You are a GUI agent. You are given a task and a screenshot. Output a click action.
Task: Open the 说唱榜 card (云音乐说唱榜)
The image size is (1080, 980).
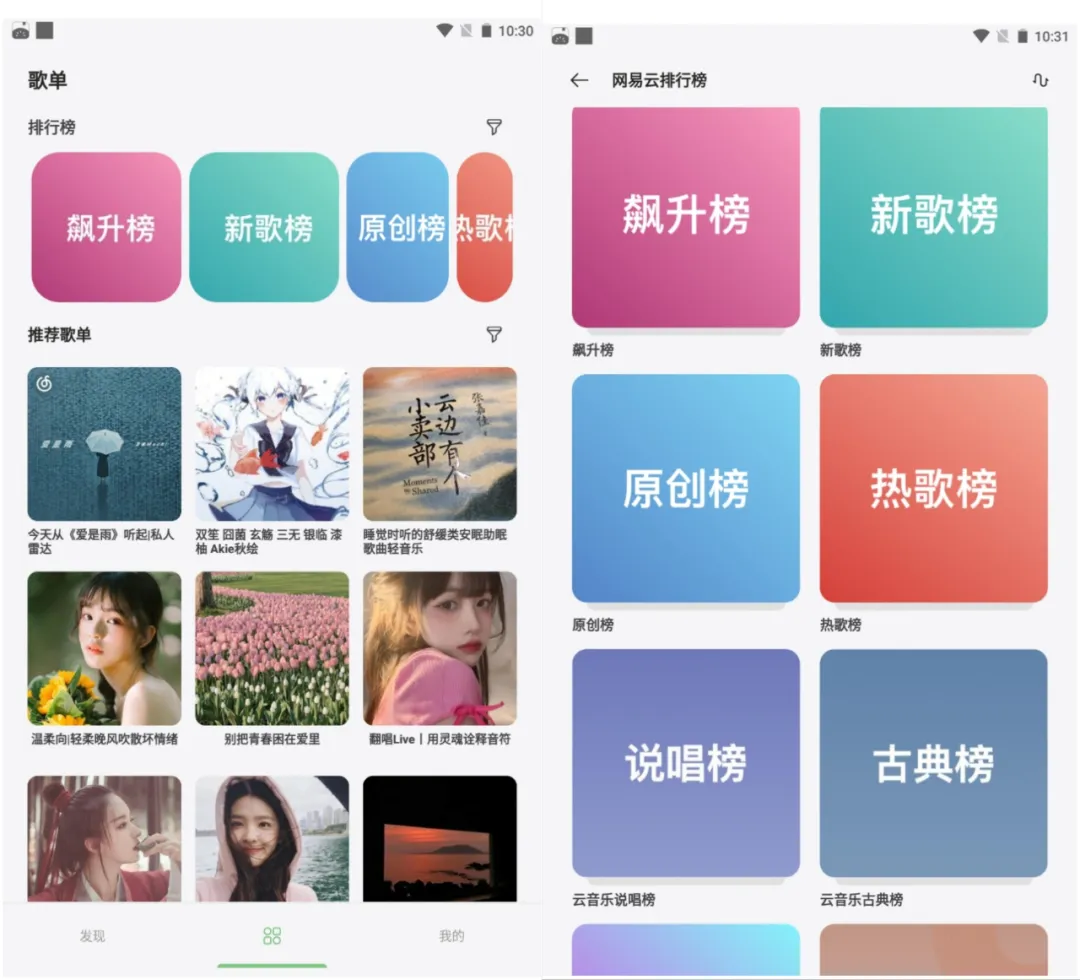(x=685, y=763)
